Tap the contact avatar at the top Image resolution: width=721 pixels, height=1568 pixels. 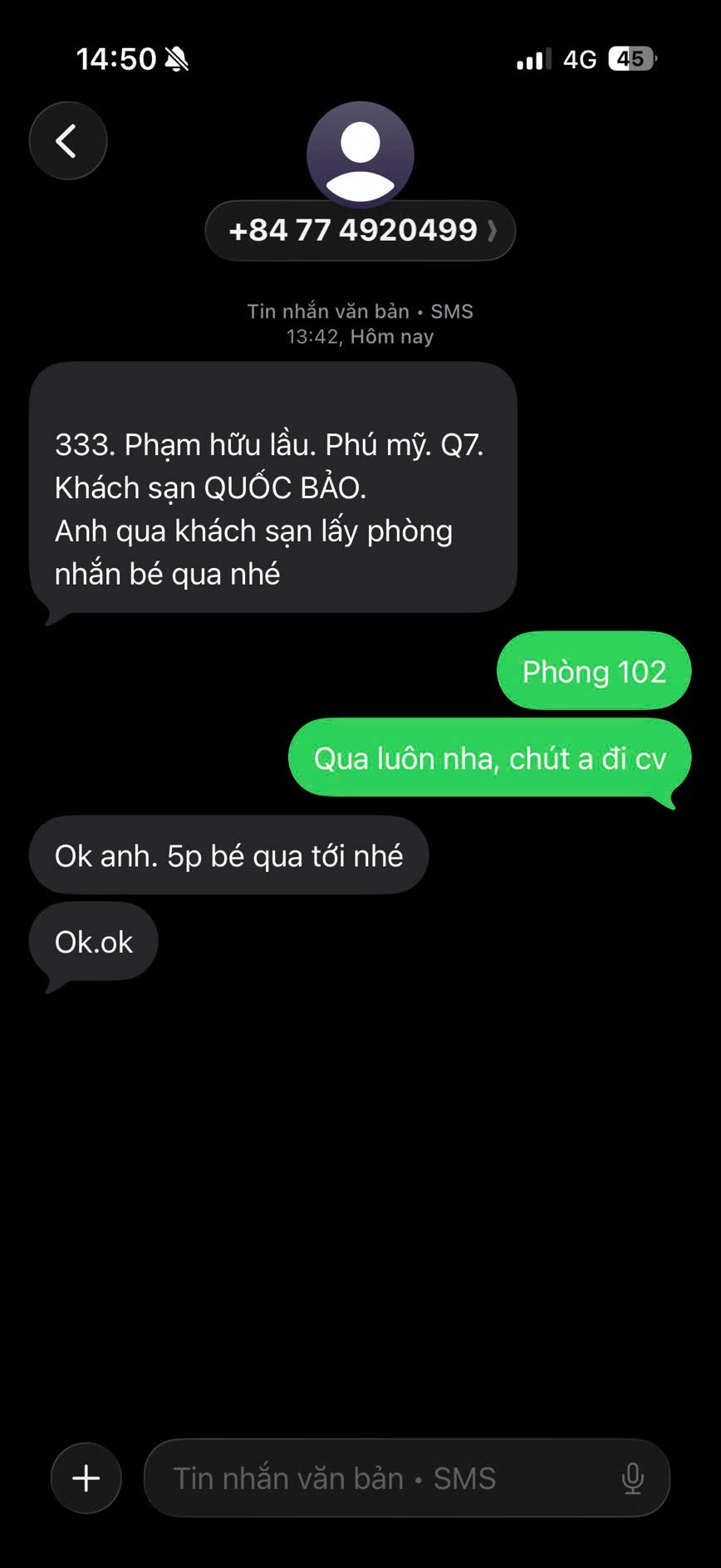pyautogui.click(x=360, y=154)
